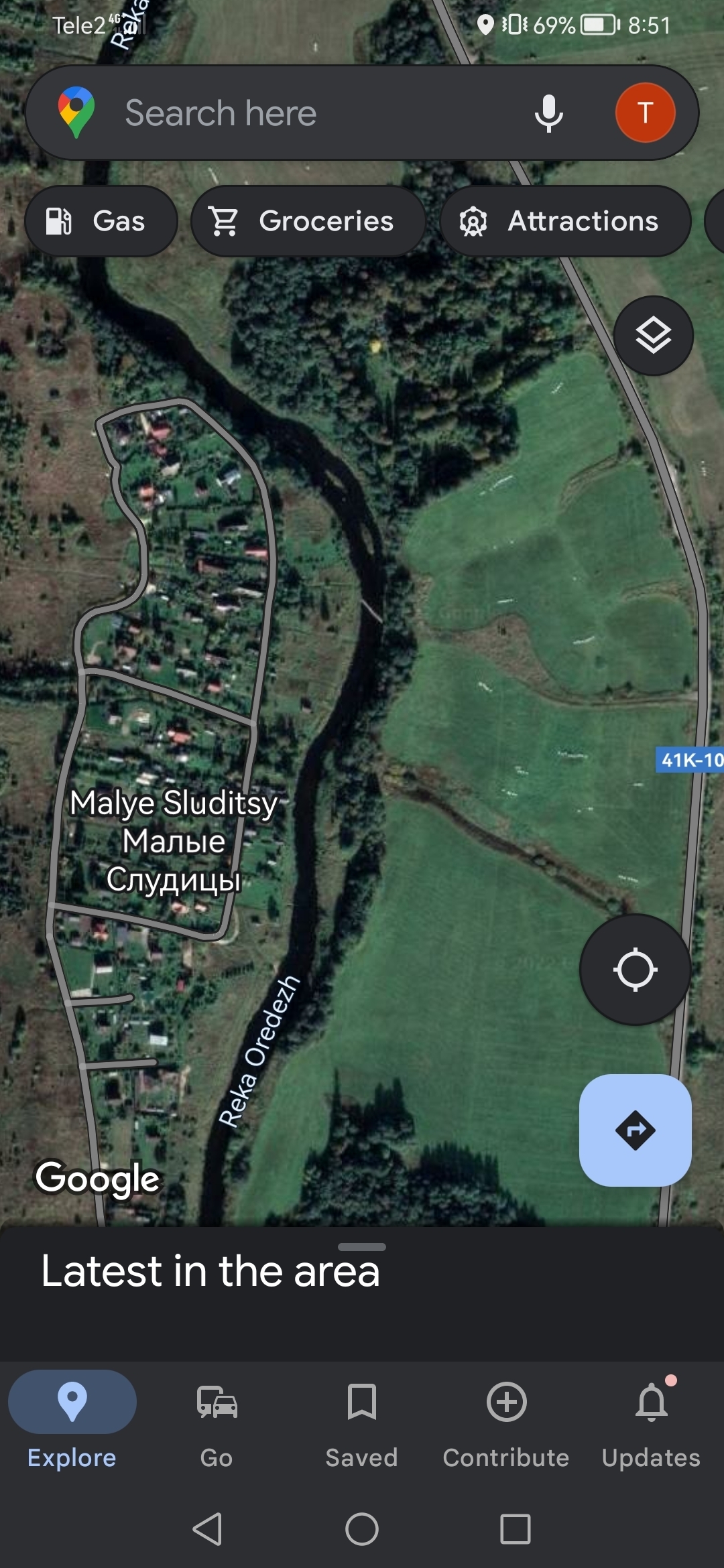Viewport: 724px width, 1568px height.
Task: Open directions with the blue arrow button
Action: (x=635, y=1130)
